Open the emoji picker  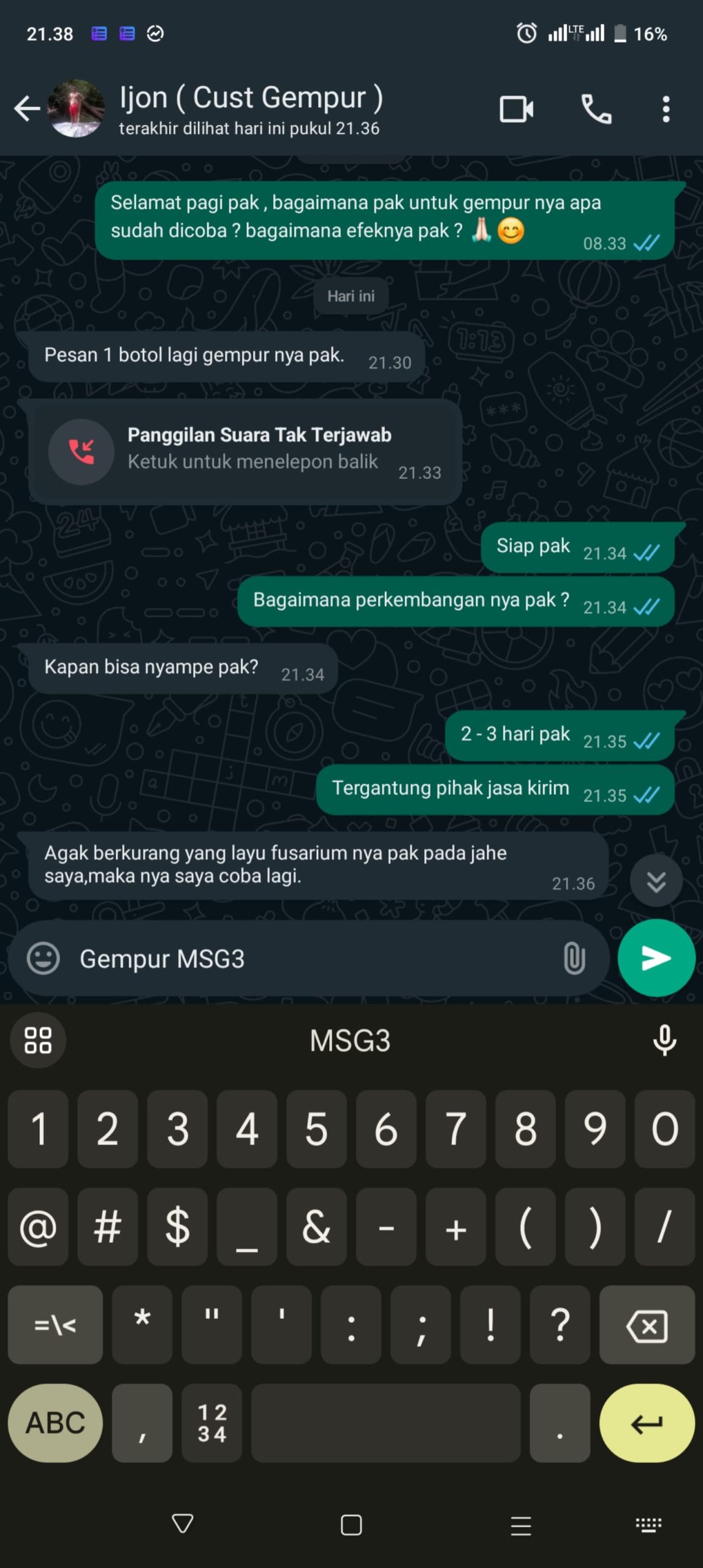pyautogui.click(x=44, y=959)
